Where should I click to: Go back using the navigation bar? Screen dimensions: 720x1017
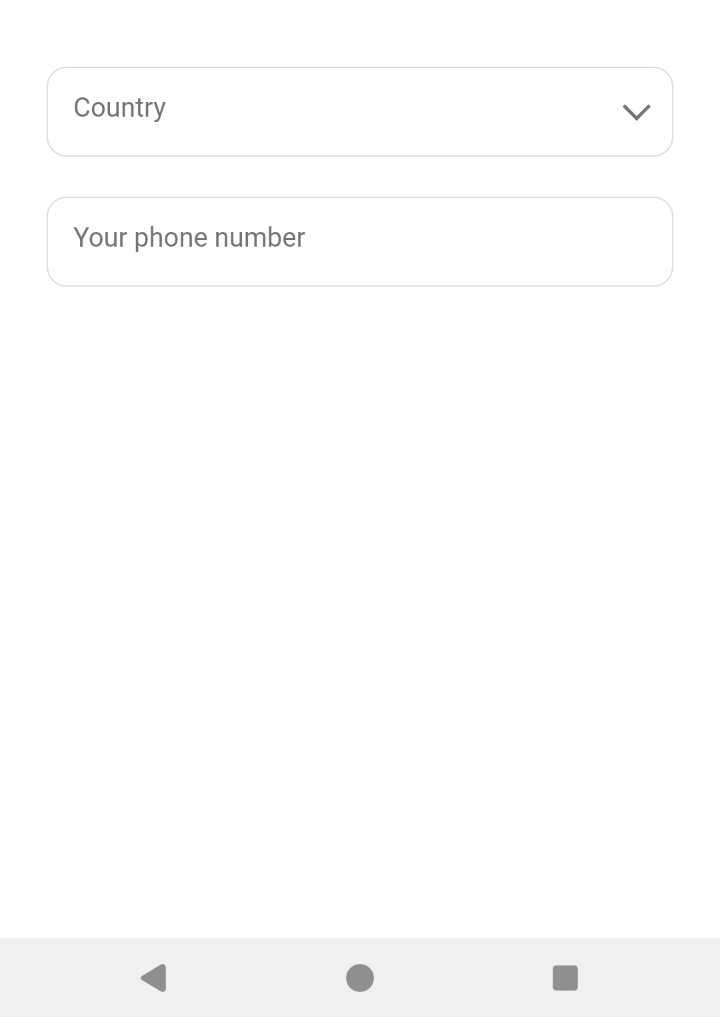154,977
